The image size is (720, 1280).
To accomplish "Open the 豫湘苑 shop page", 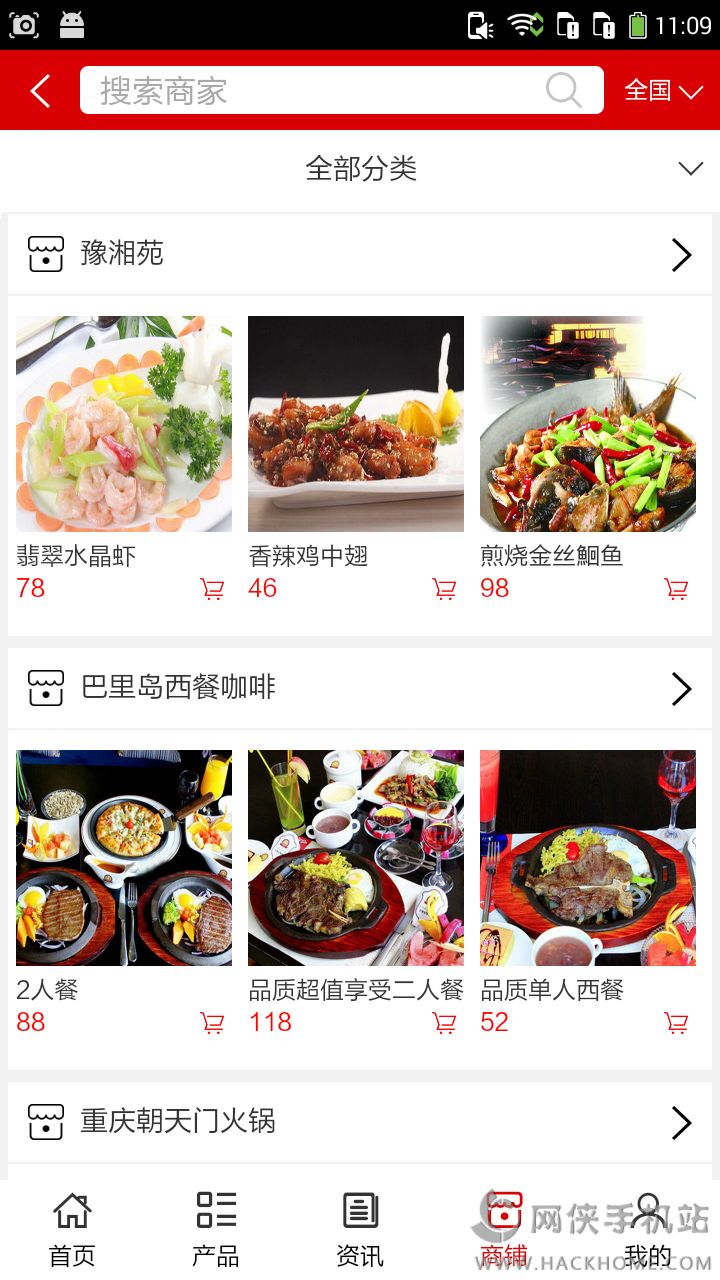I will 360,254.
